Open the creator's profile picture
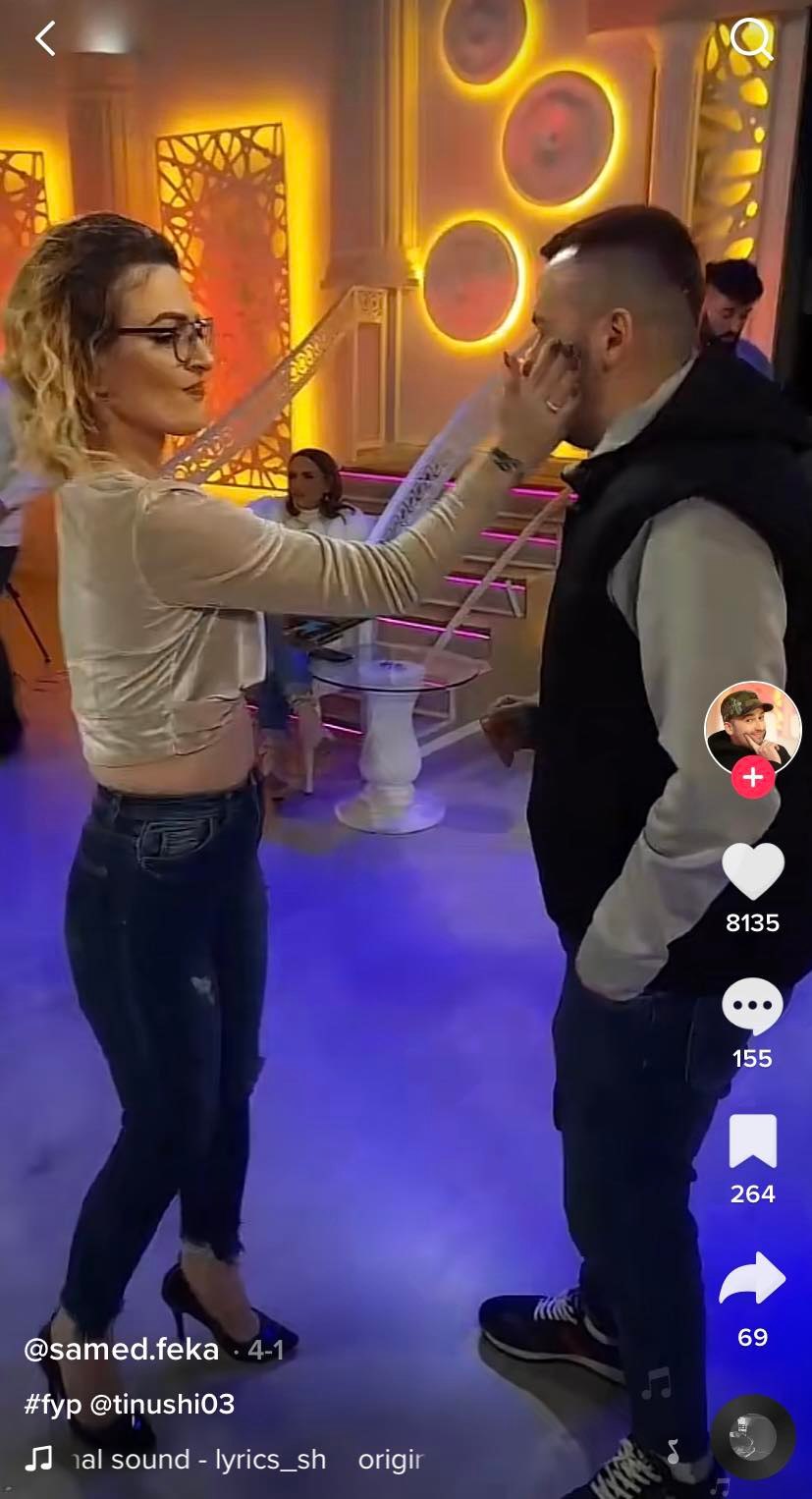 (753, 729)
